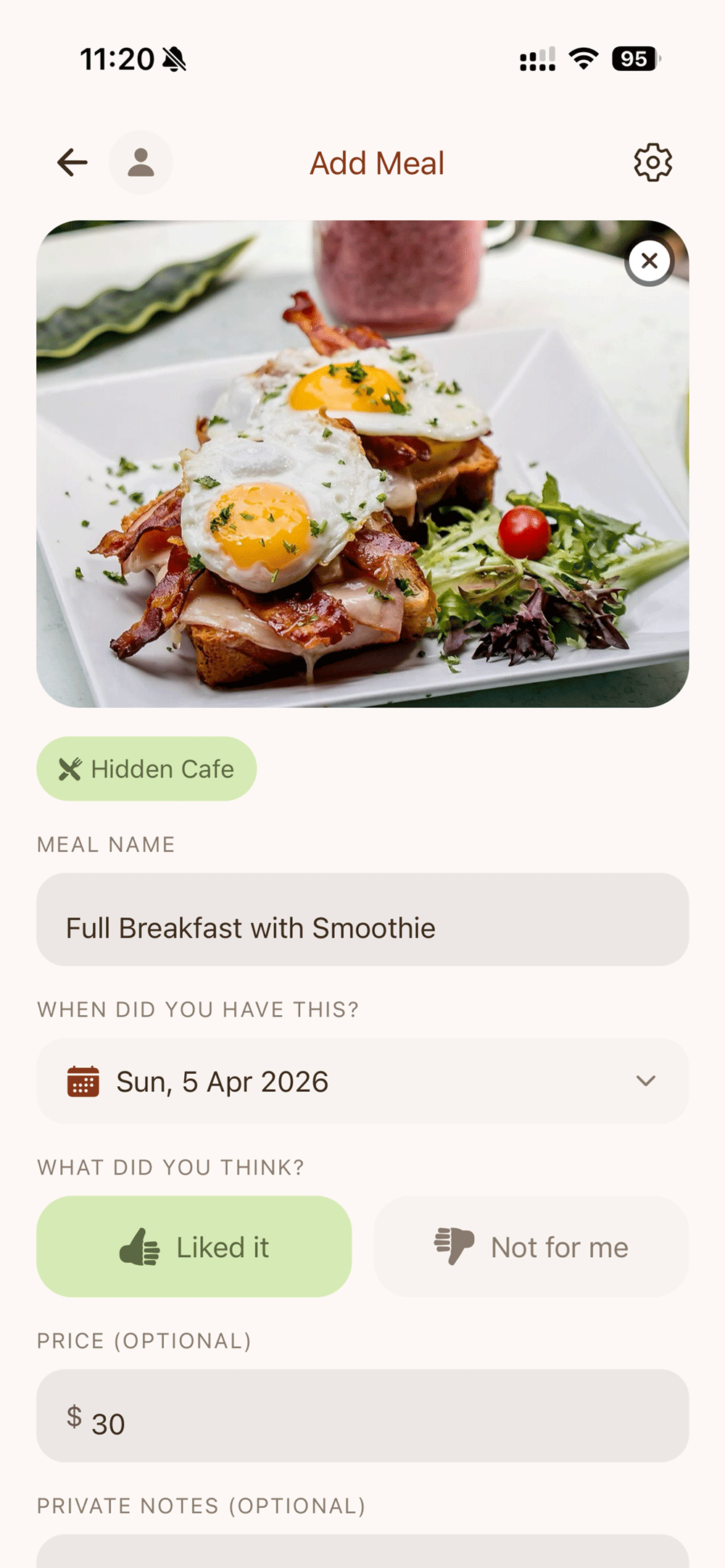Viewport: 725px width, 1568px height.
Task: Edit the 'Full Breakfast with Smoothie' meal name
Action: click(x=362, y=927)
